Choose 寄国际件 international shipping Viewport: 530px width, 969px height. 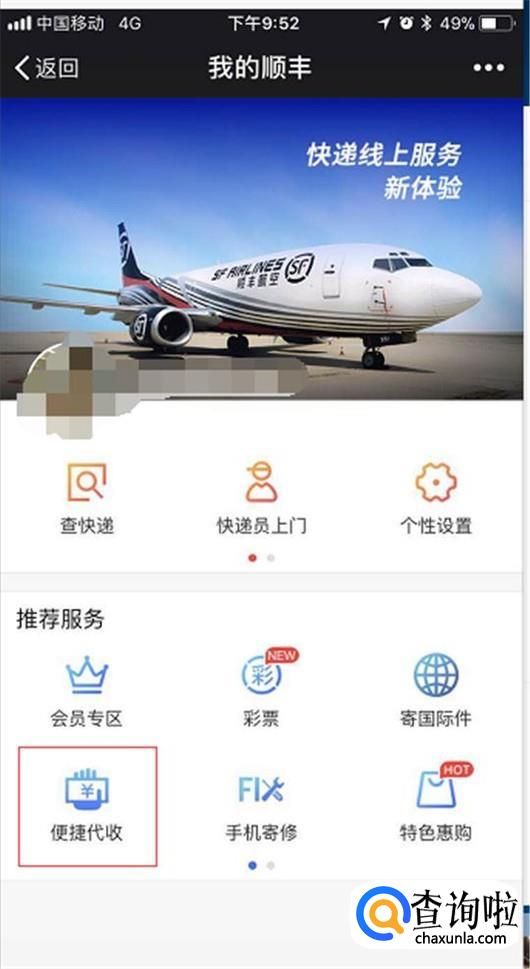coord(435,691)
